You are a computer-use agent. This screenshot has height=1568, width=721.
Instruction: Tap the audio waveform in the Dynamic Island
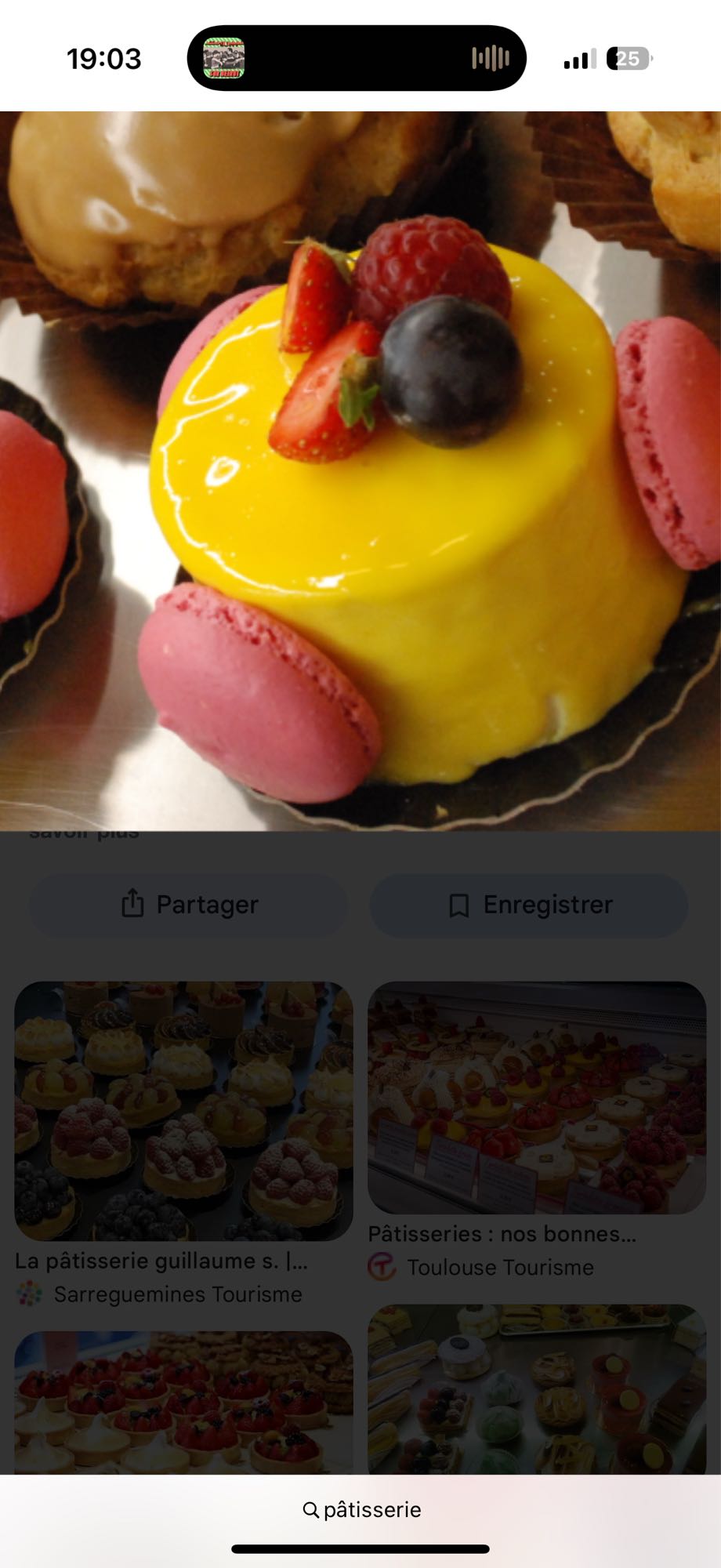pos(490,57)
